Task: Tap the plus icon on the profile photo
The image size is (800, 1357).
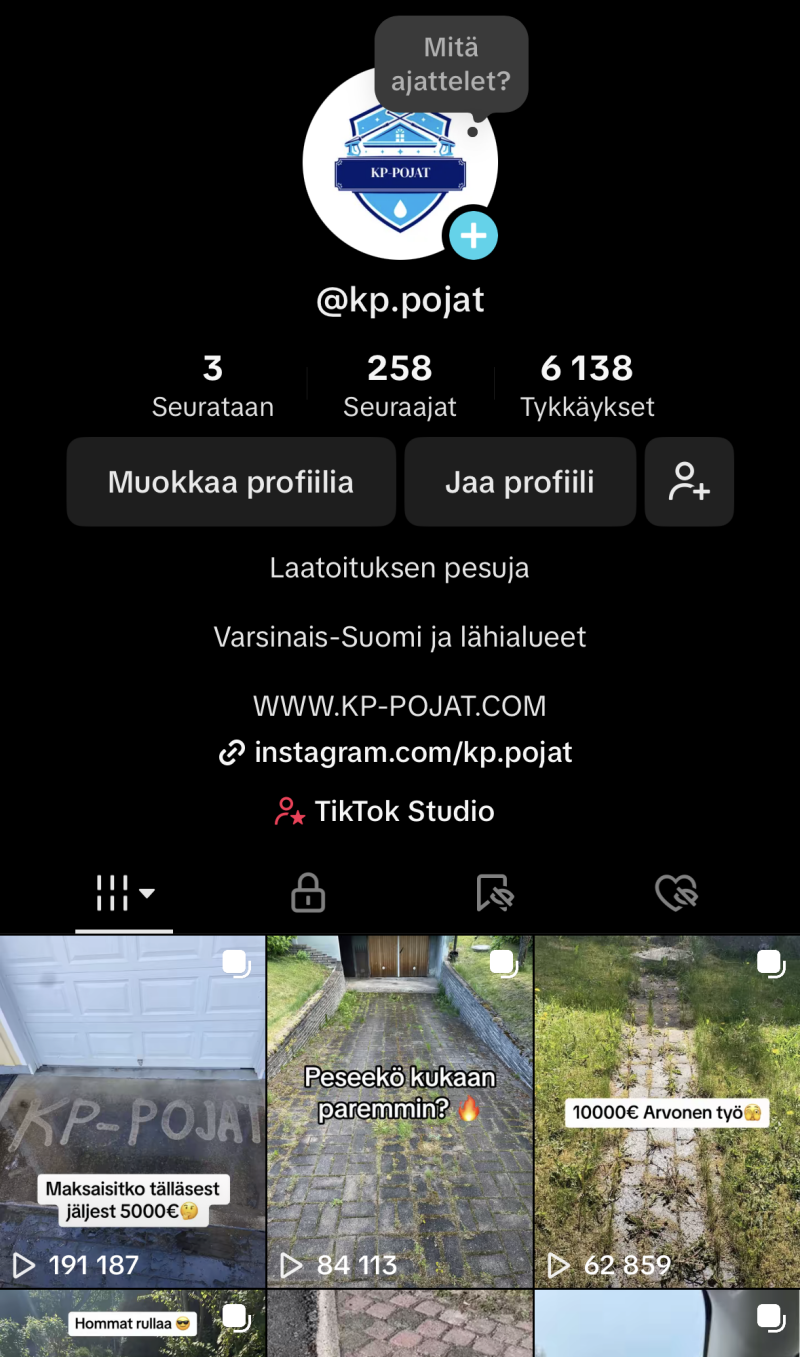Action: pyautogui.click(x=473, y=236)
